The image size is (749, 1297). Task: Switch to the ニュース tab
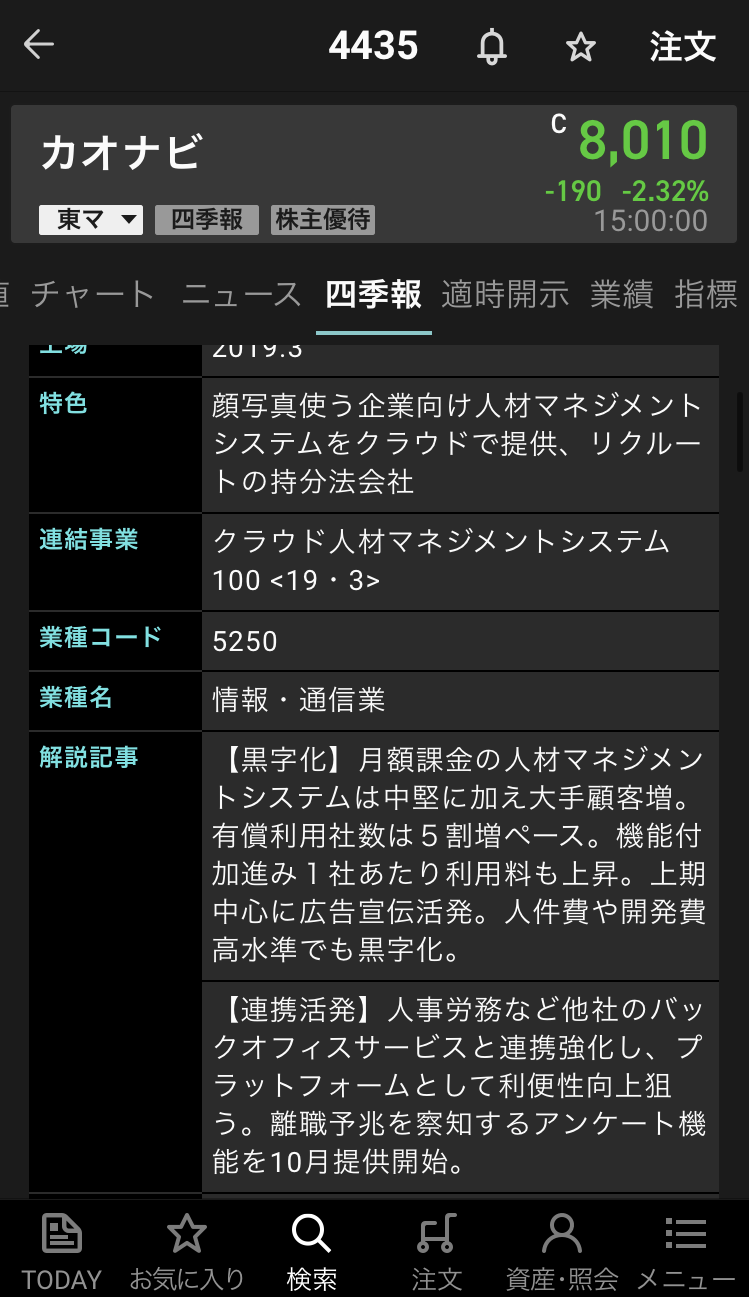[241, 295]
